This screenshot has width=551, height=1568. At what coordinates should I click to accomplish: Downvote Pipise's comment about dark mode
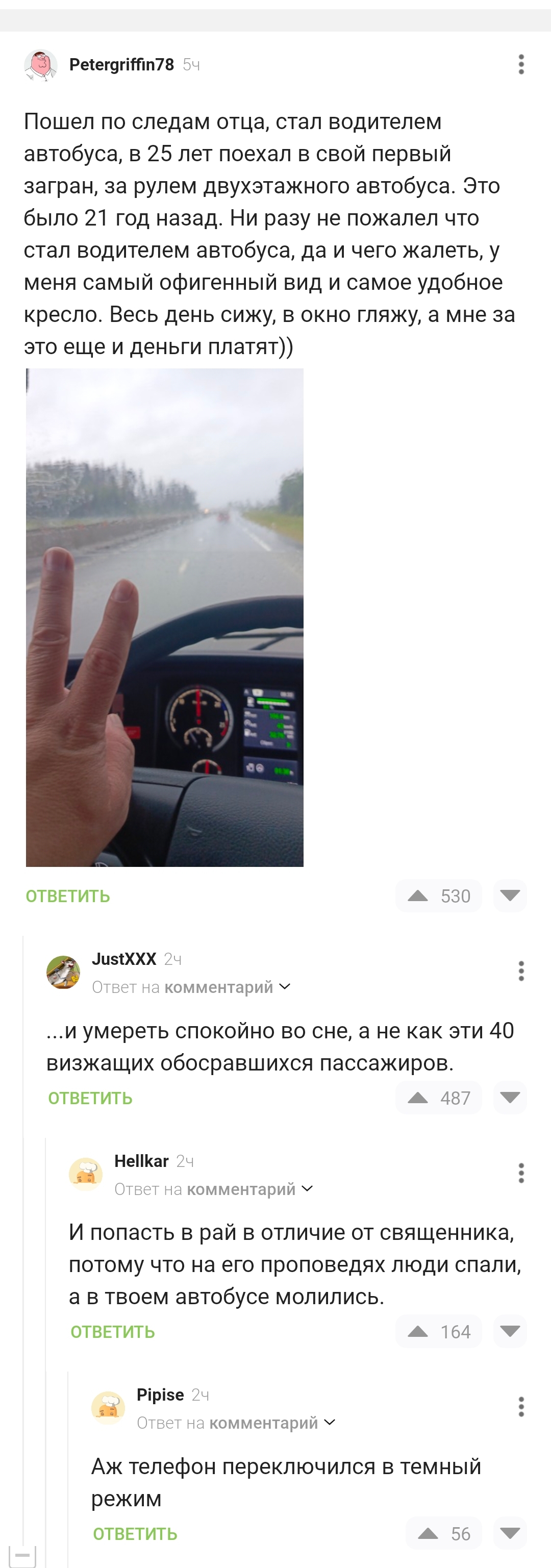click(510, 1533)
